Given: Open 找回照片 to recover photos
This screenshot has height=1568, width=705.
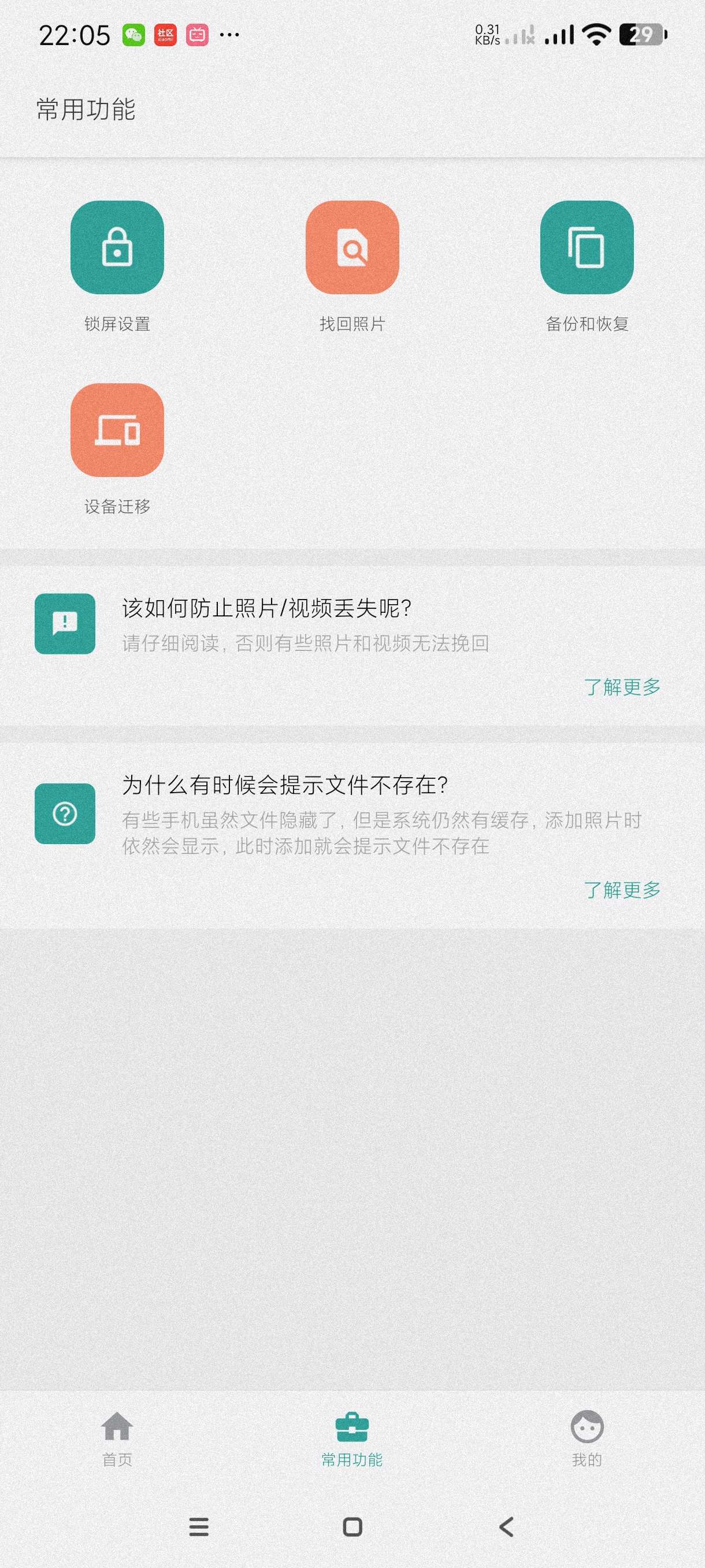Looking at the screenshot, I should (352, 247).
